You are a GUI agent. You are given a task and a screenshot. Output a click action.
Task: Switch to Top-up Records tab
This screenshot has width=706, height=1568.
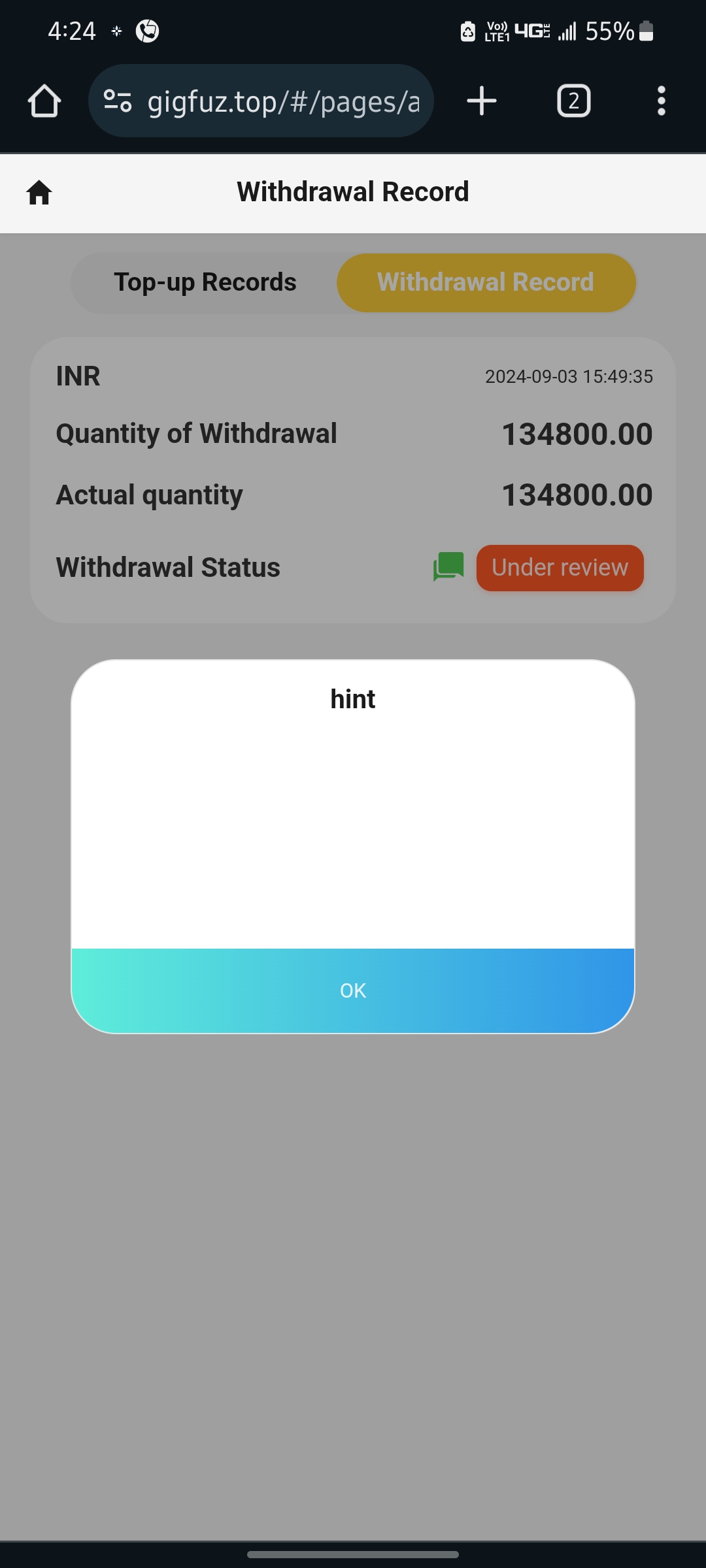(205, 282)
